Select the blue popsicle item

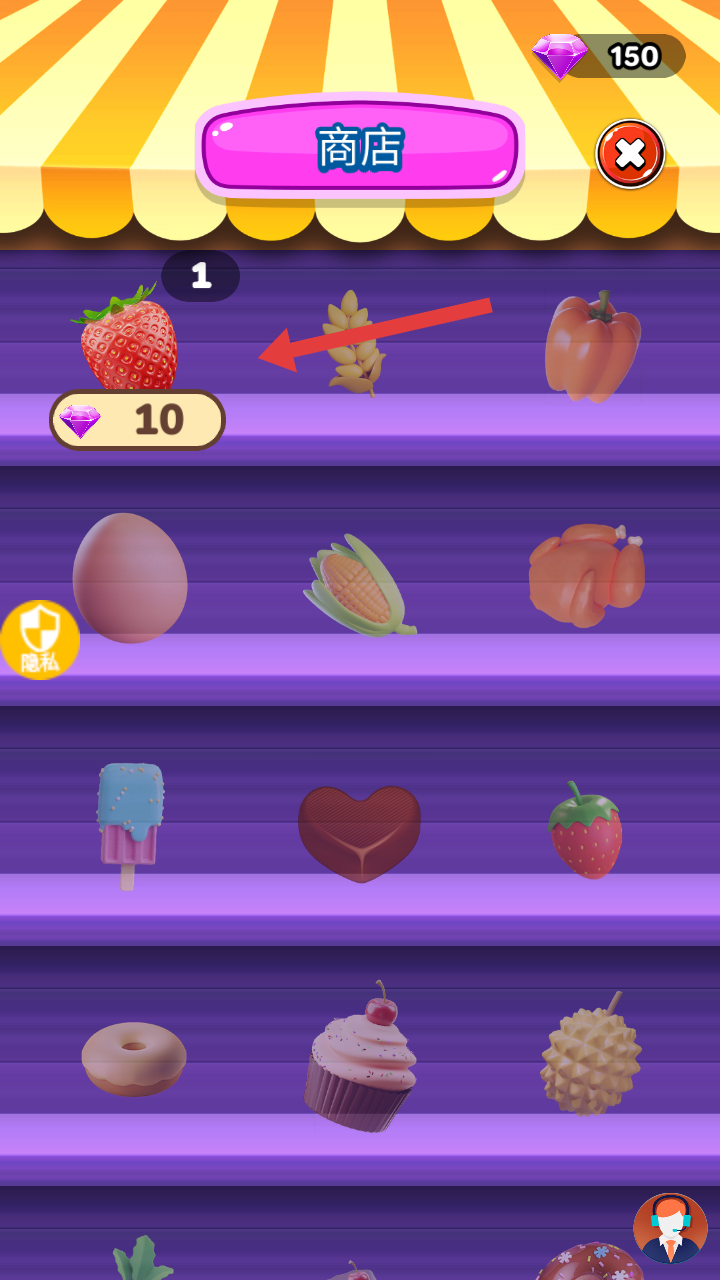129,822
